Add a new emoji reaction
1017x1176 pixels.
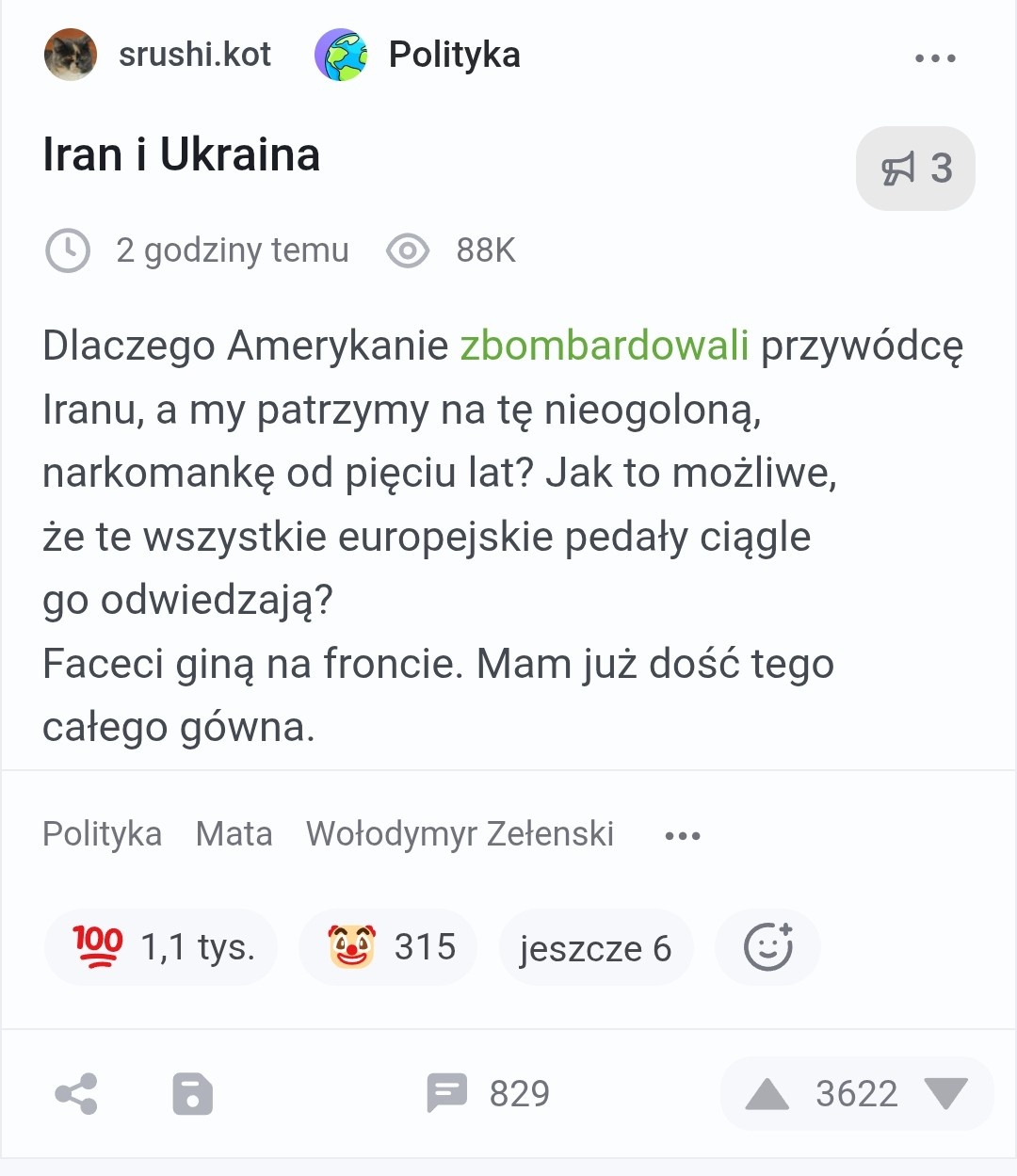pyautogui.click(x=767, y=947)
